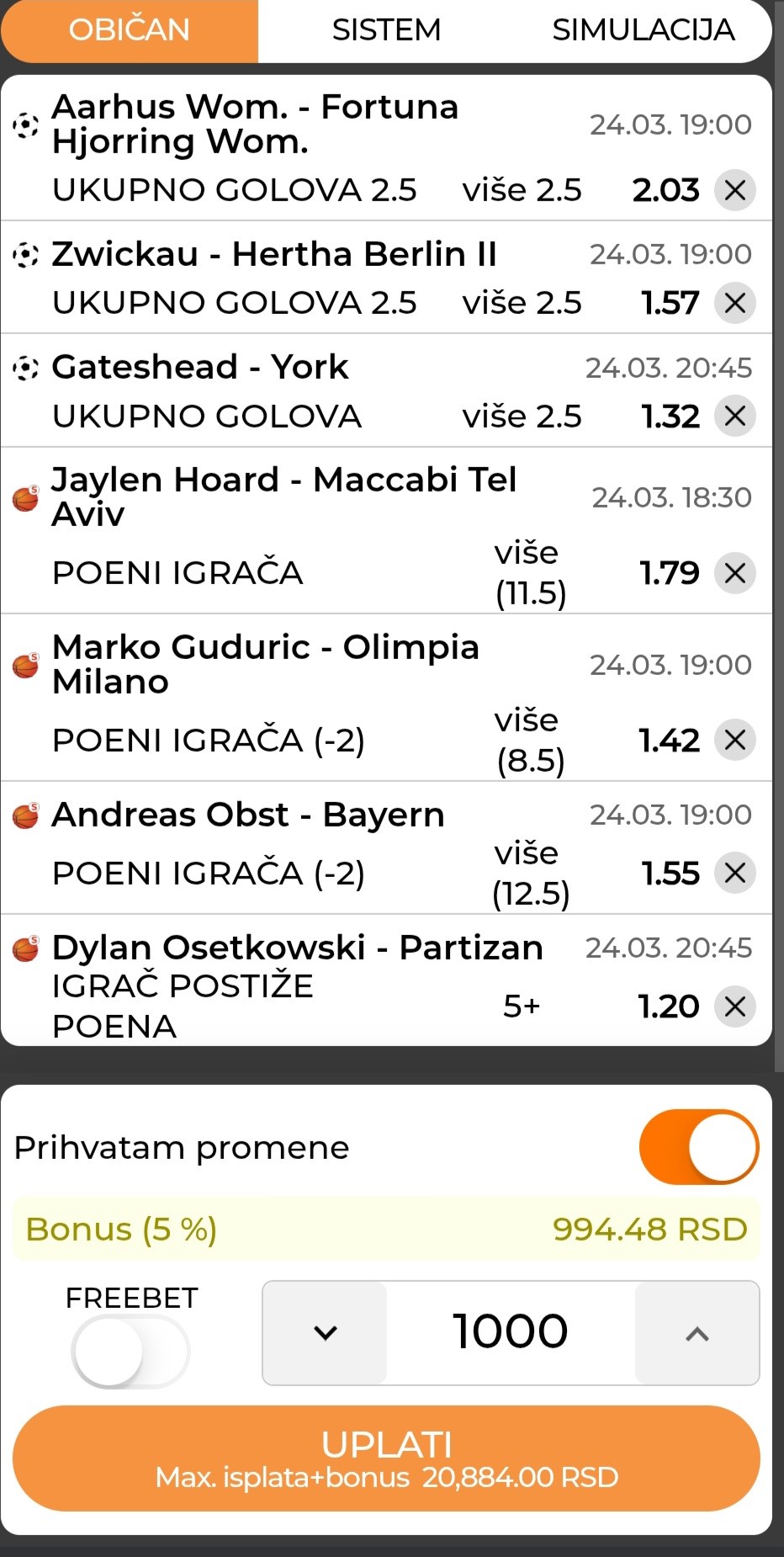Disable the Prihvatam promene switch
Viewport: 784px width, 1557px height.
[698, 1147]
